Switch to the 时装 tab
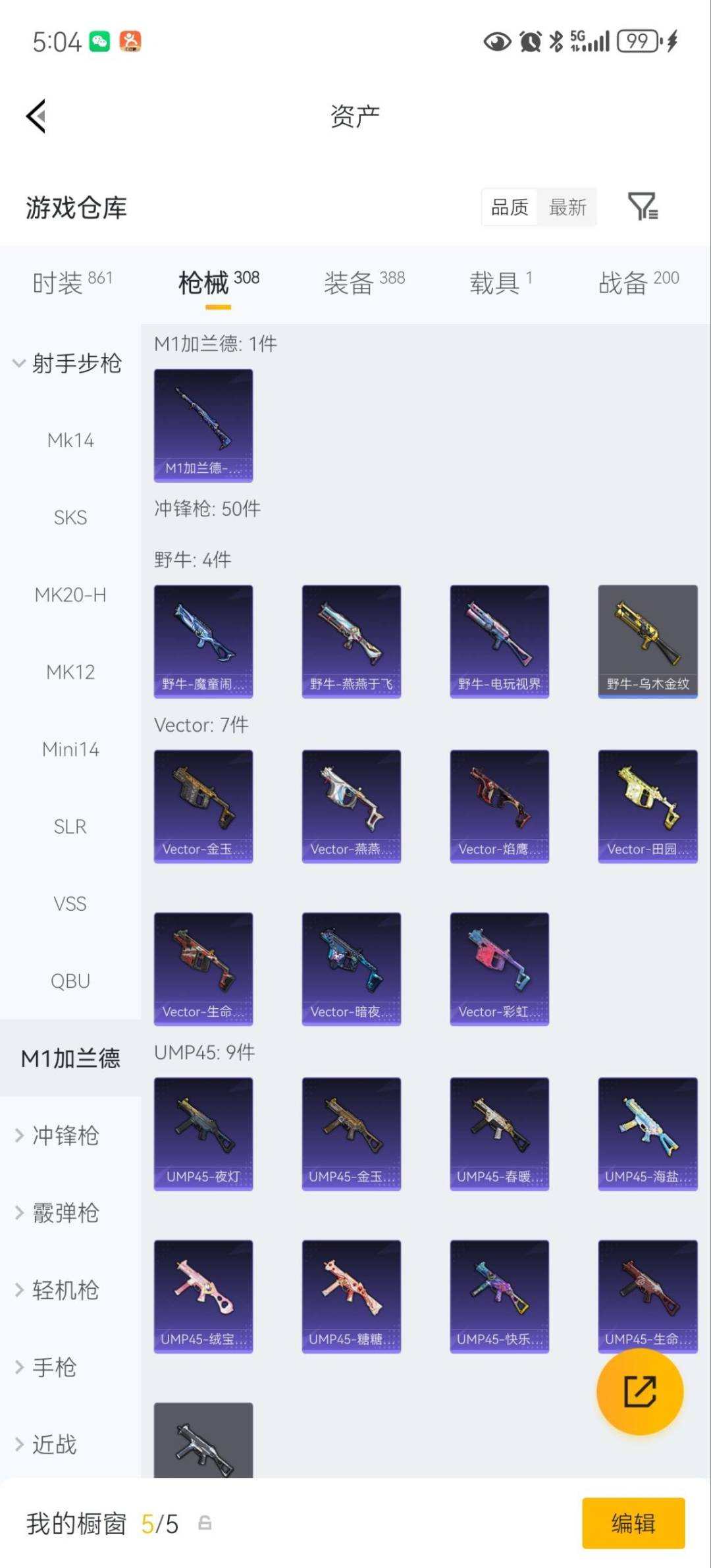This screenshot has height=1568, width=711. [x=72, y=283]
